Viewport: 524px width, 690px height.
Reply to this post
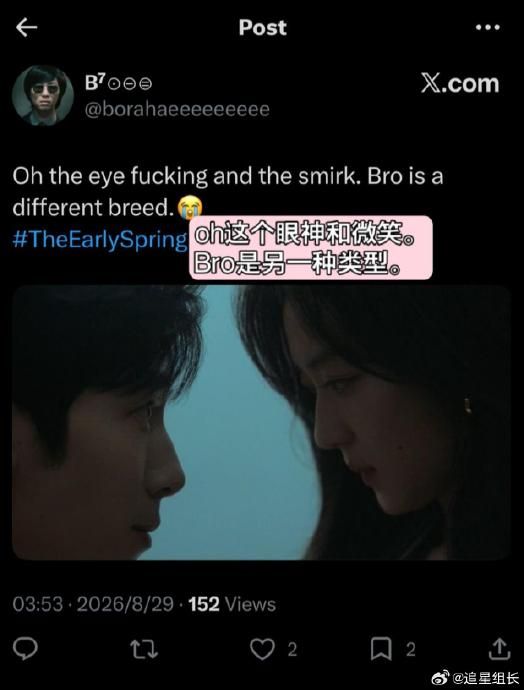point(25,649)
